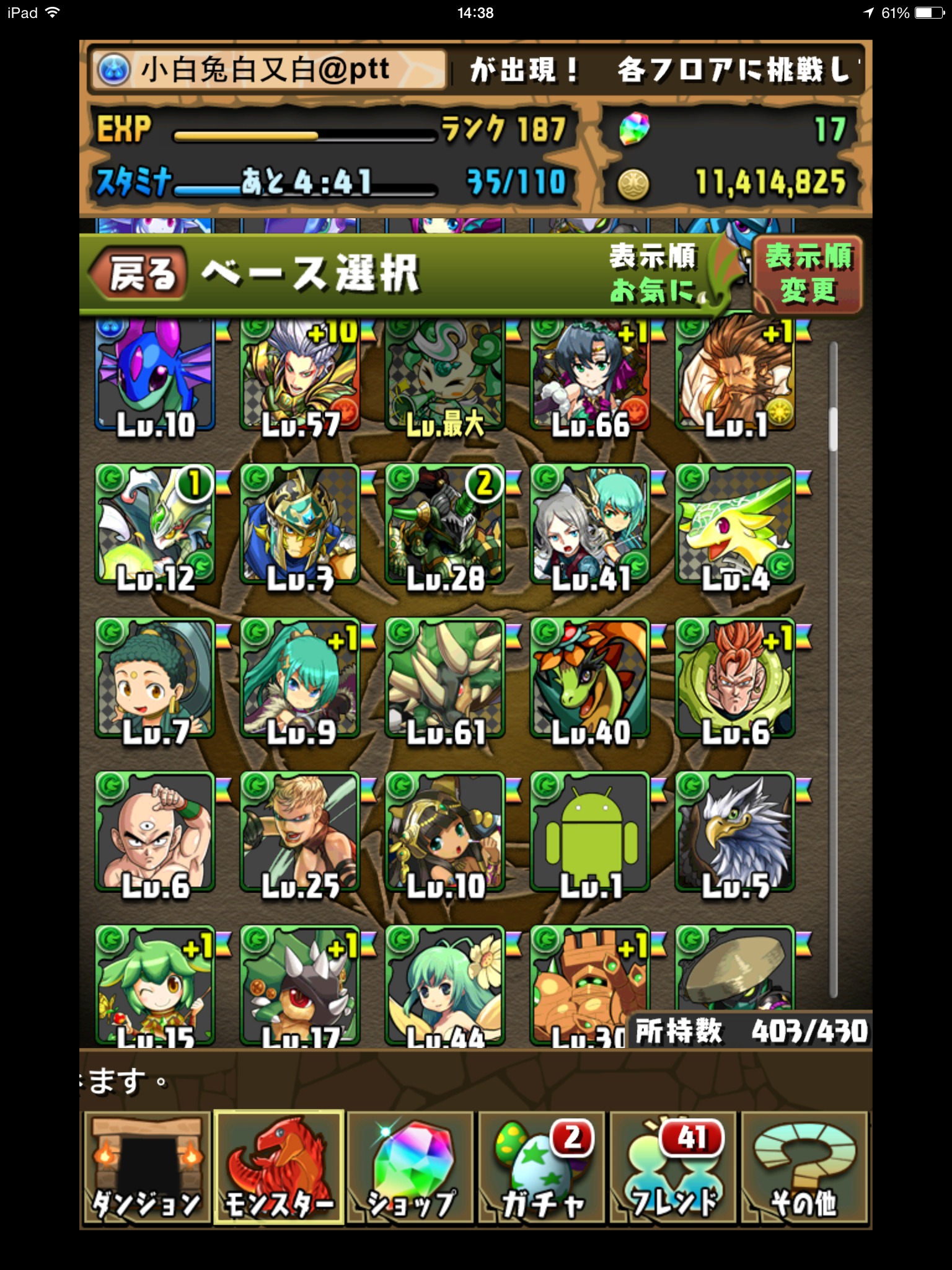Open the ガチャ tab
This screenshot has height=1270, width=952.
pos(542,1167)
